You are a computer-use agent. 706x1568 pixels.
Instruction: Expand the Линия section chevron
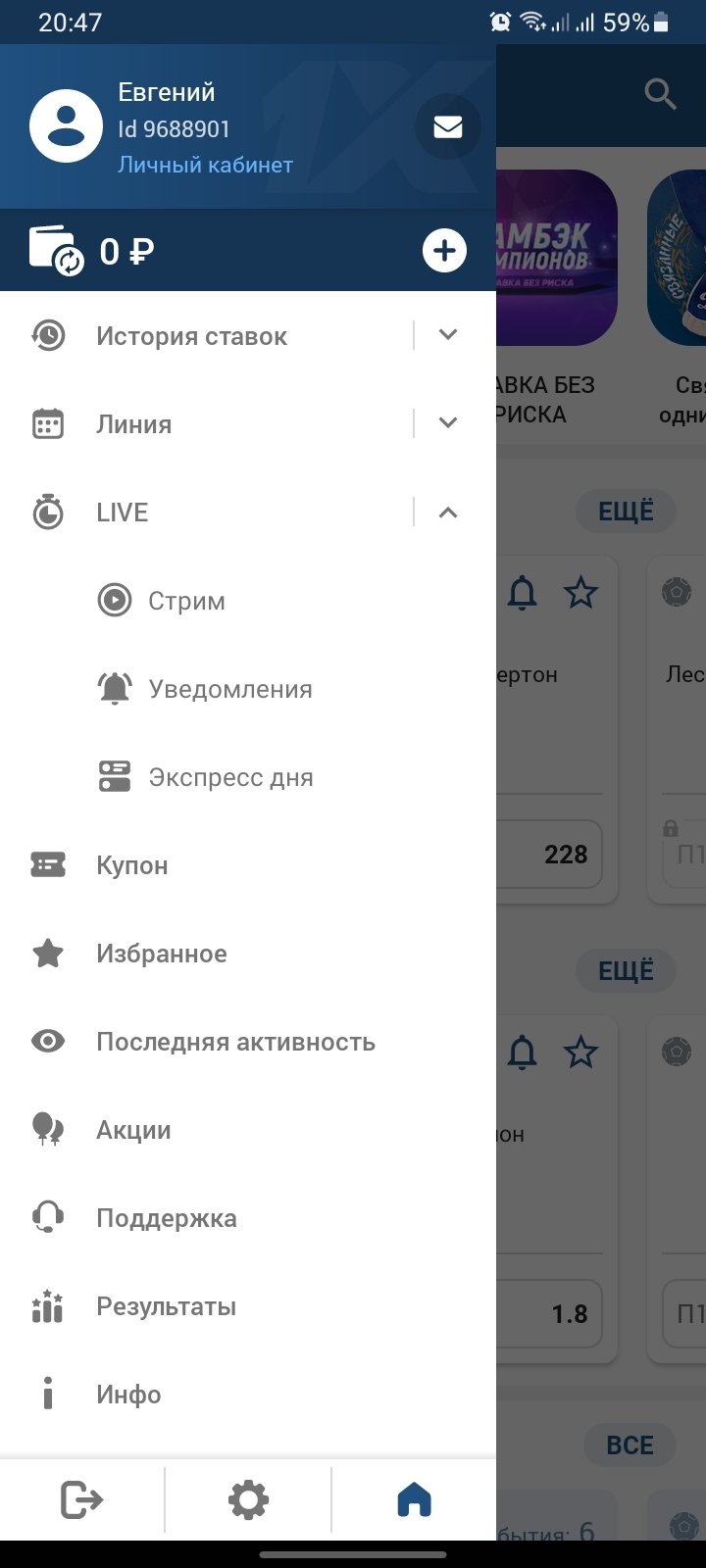[448, 423]
